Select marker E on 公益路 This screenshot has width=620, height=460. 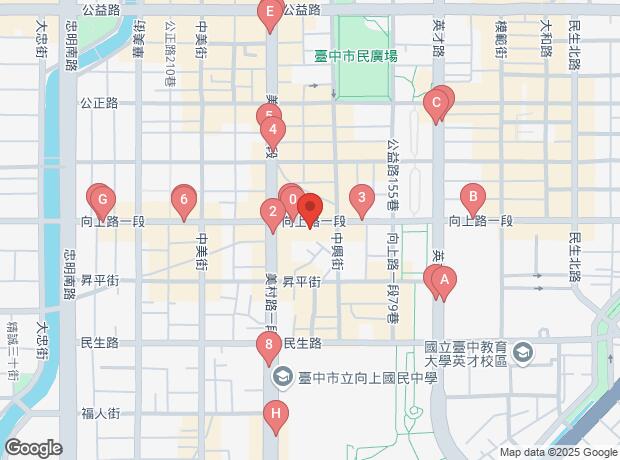point(270,15)
